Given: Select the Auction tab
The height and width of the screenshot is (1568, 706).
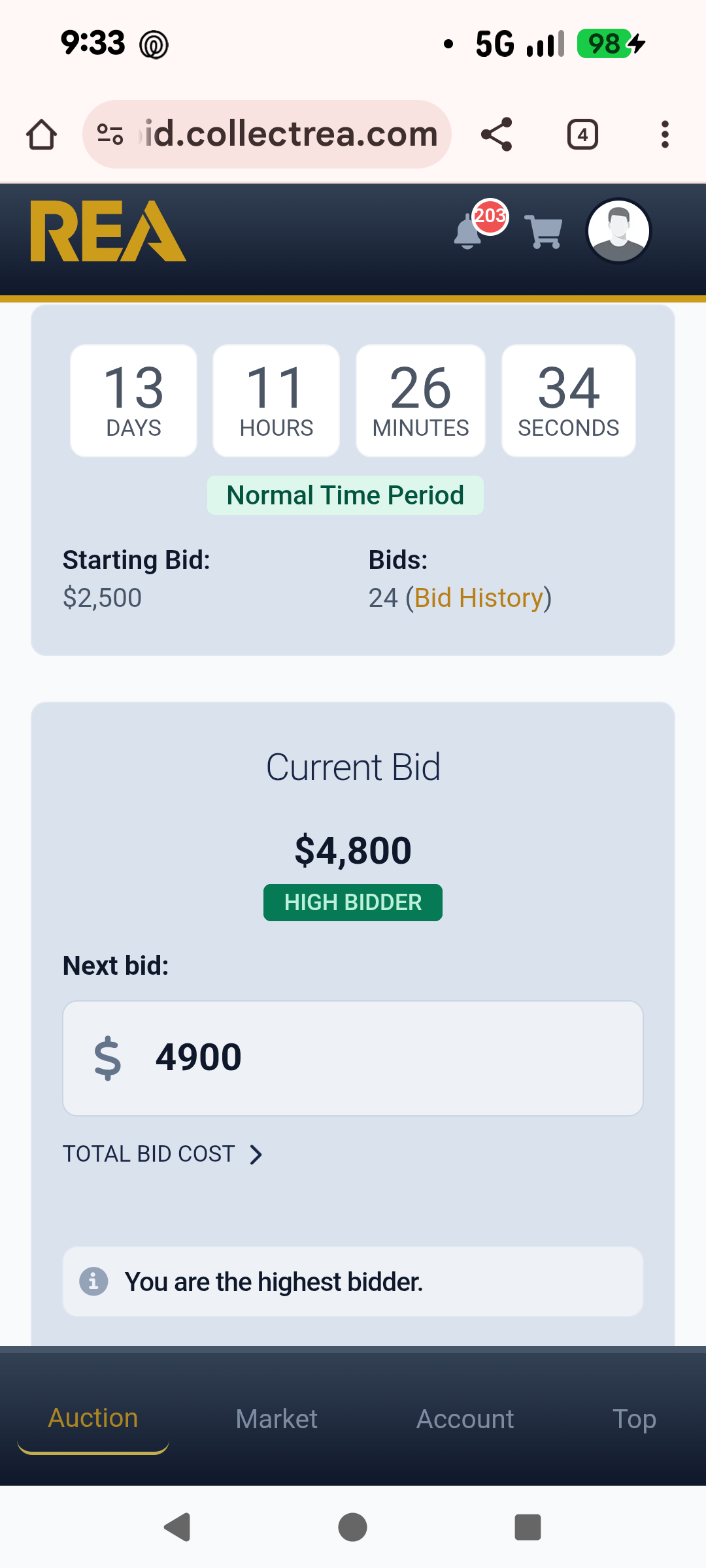Looking at the screenshot, I should [x=93, y=1419].
